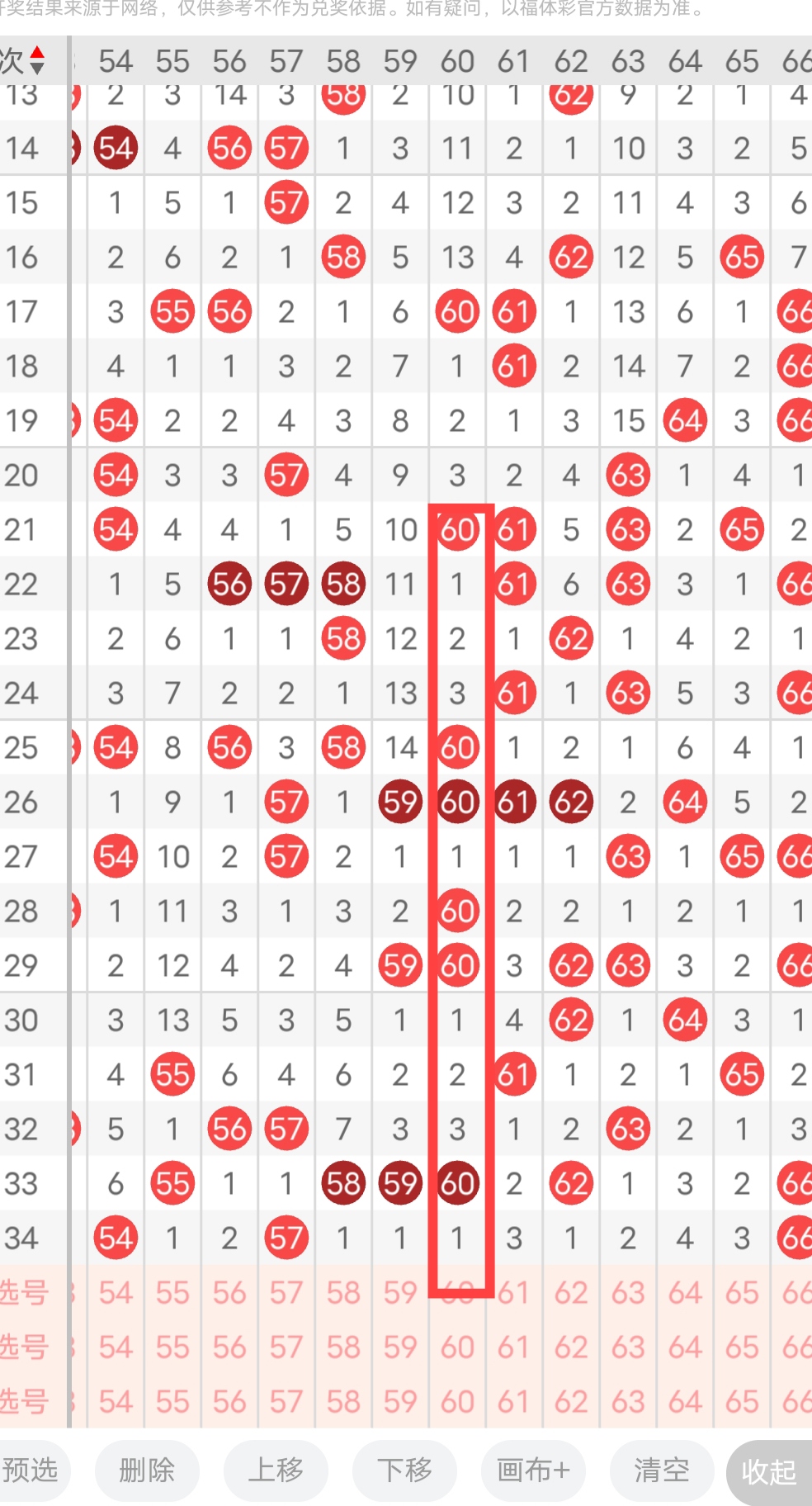Move the selection up with 上移
Screen dimensions: 812x1506
click(x=276, y=1470)
